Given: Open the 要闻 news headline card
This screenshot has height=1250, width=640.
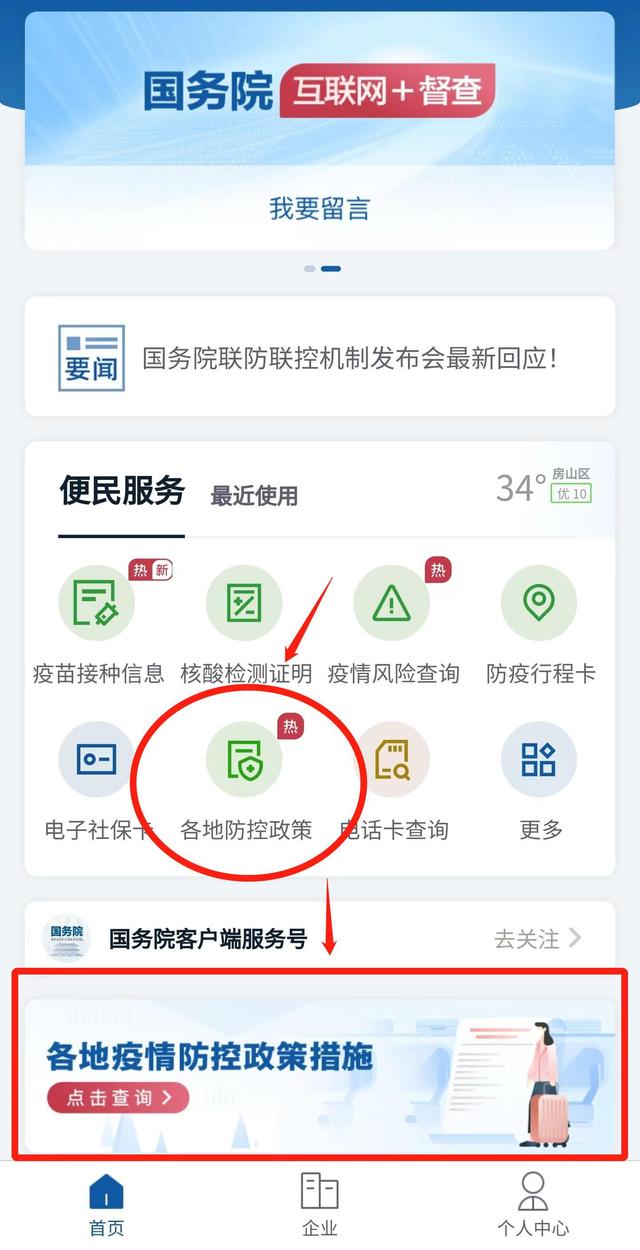Looking at the screenshot, I should (x=319, y=357).
